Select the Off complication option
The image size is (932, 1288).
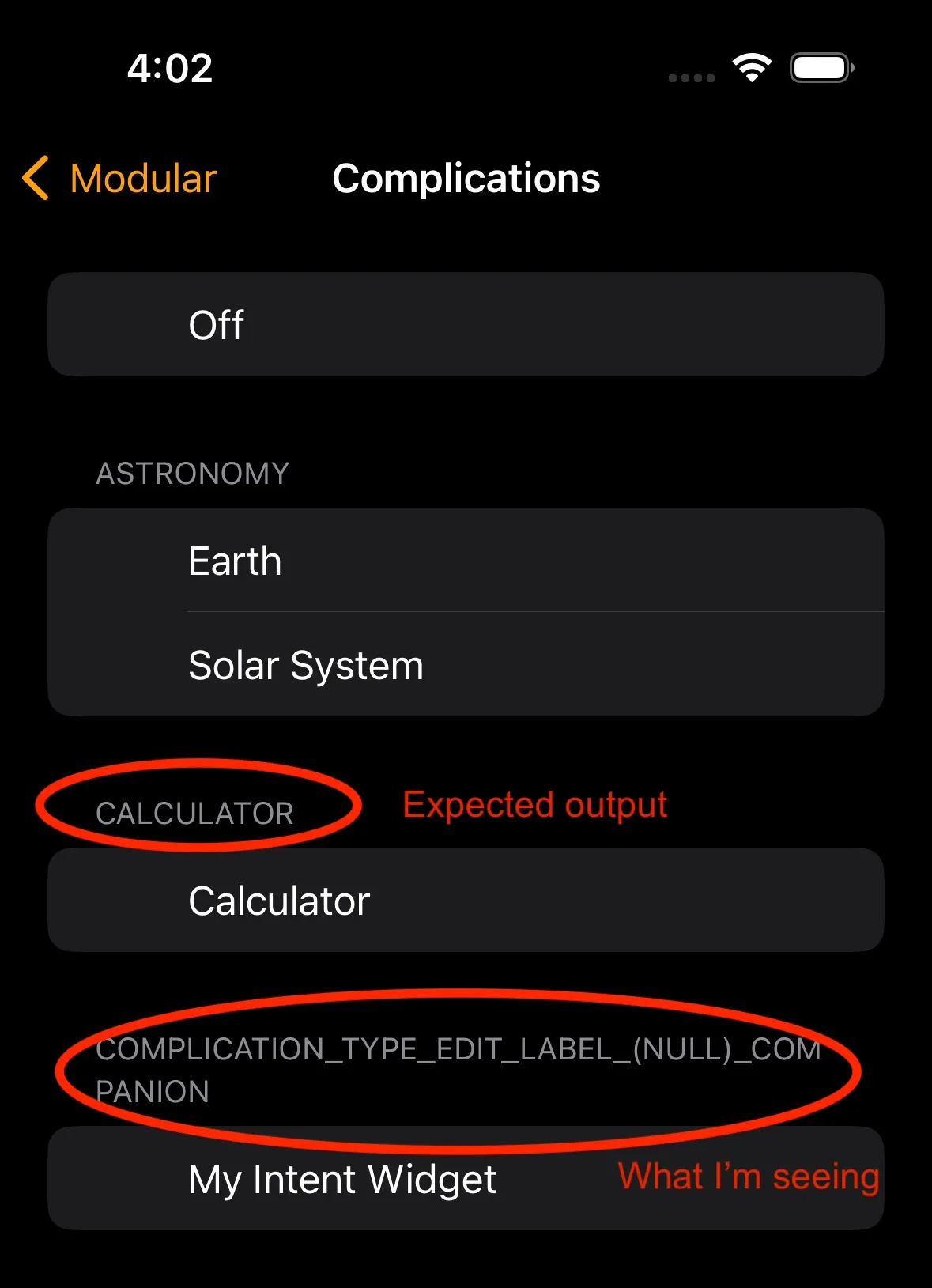465,324
